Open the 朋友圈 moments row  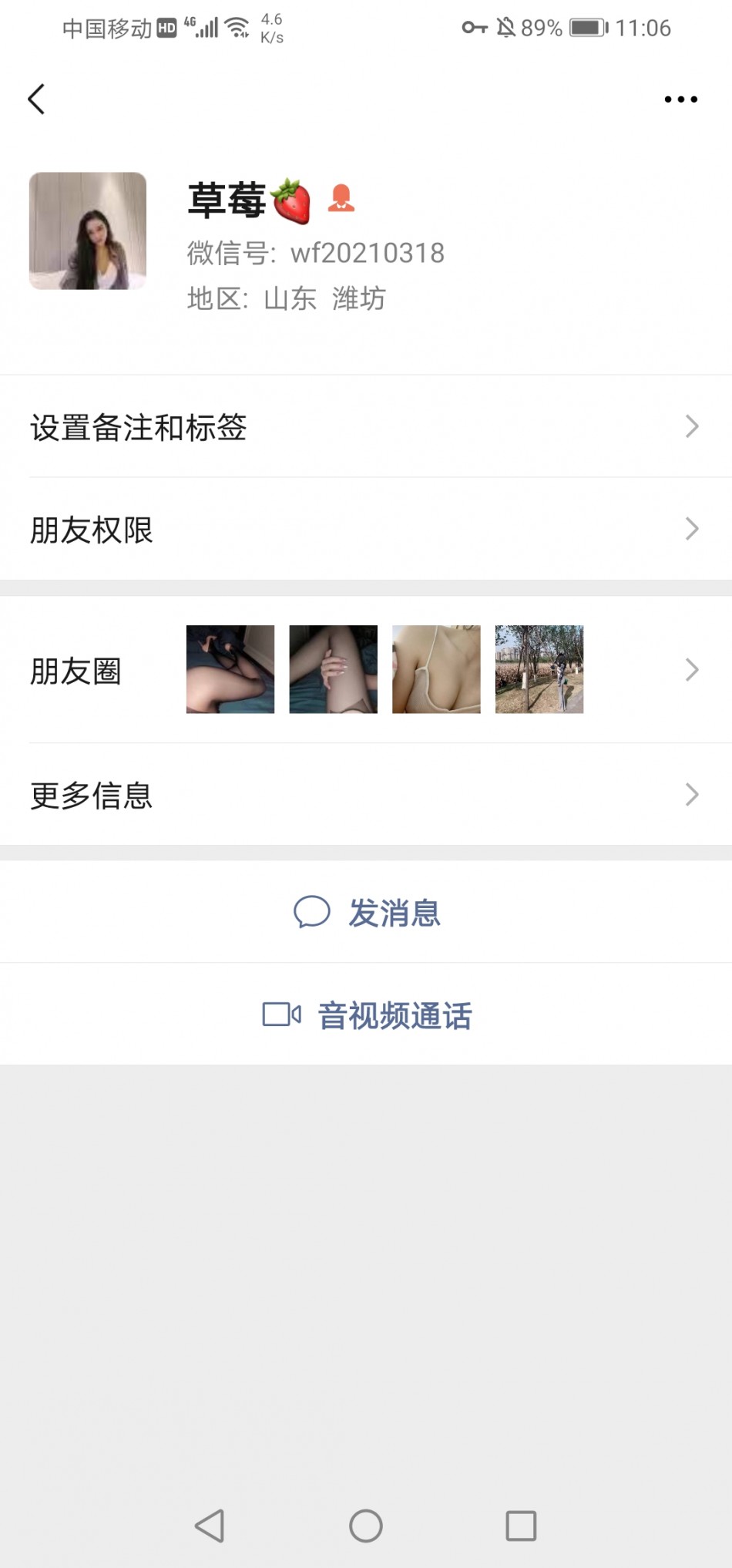[x=366, y=670]
